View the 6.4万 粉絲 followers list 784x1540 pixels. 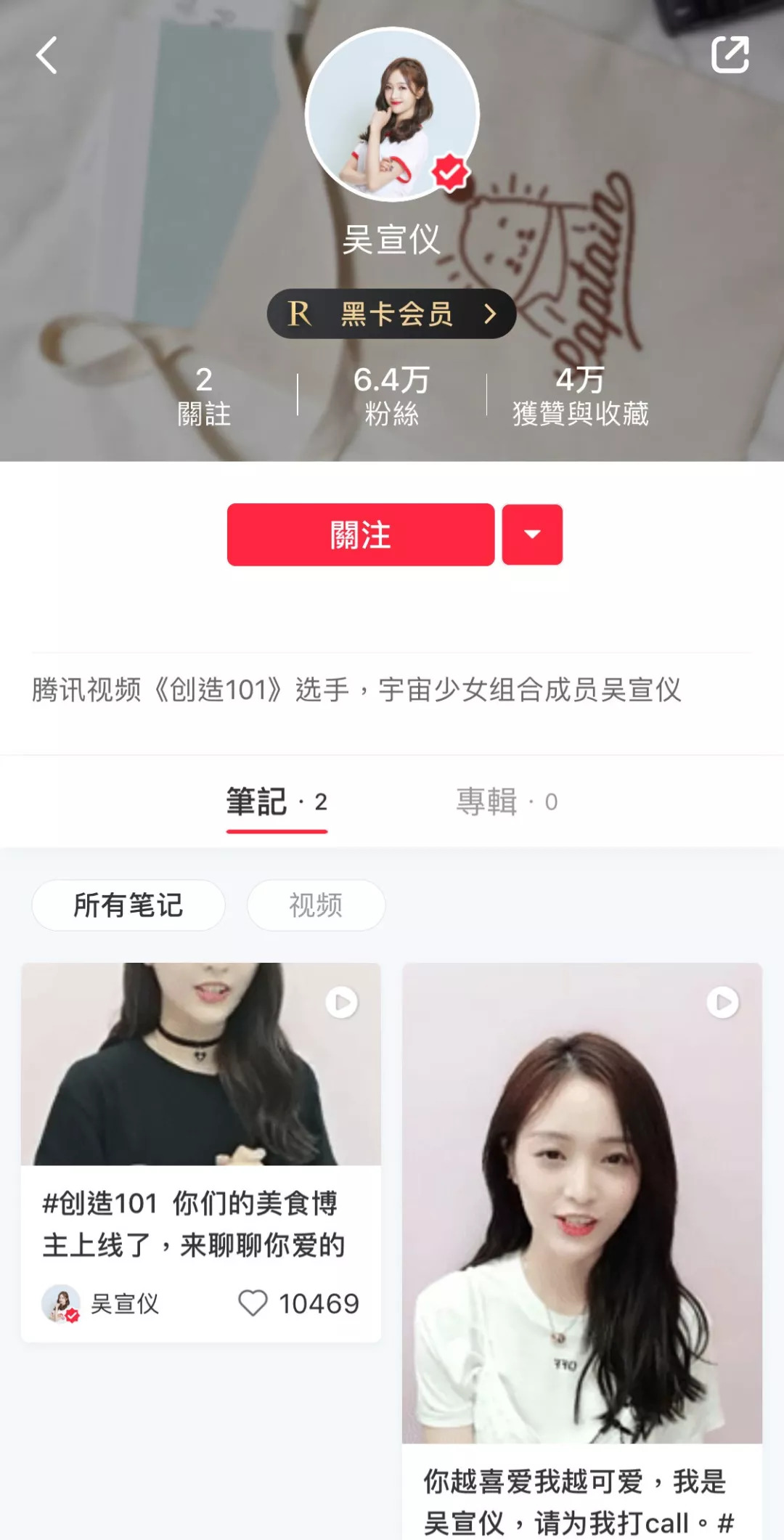[391, 396]
